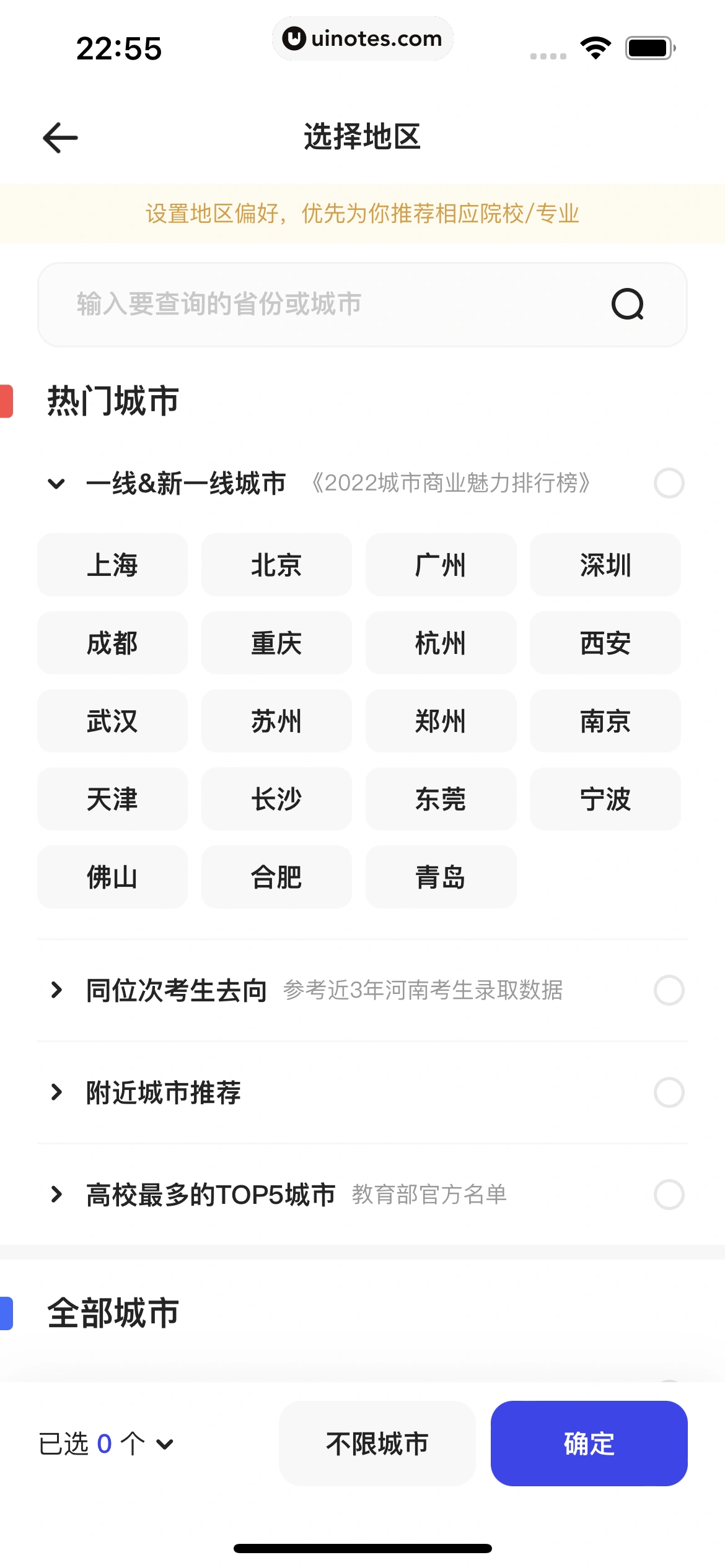This screenshot has width=725, height=1568.
Task: Select the city 深圳
Action: click(605, 565)
